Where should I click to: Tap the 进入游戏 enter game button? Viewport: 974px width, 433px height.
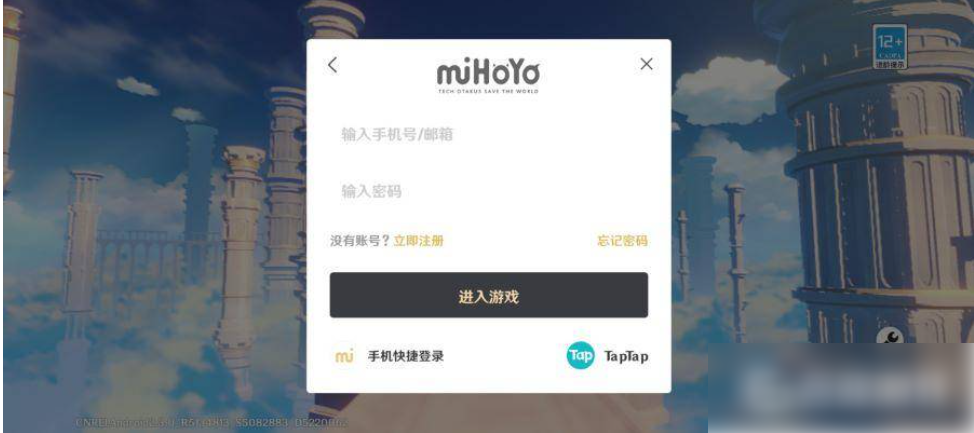tap(488, 296)
